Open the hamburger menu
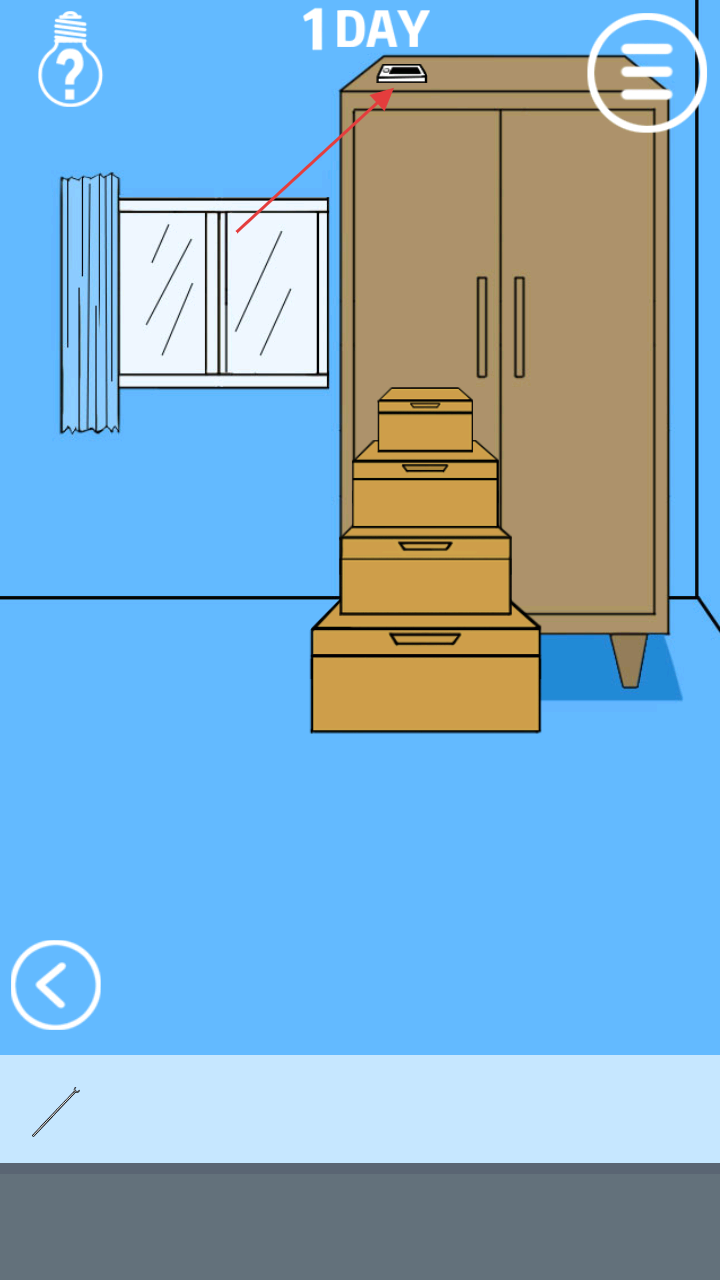Viewport: 720px width, 1280px height. (x=646, y=72)
